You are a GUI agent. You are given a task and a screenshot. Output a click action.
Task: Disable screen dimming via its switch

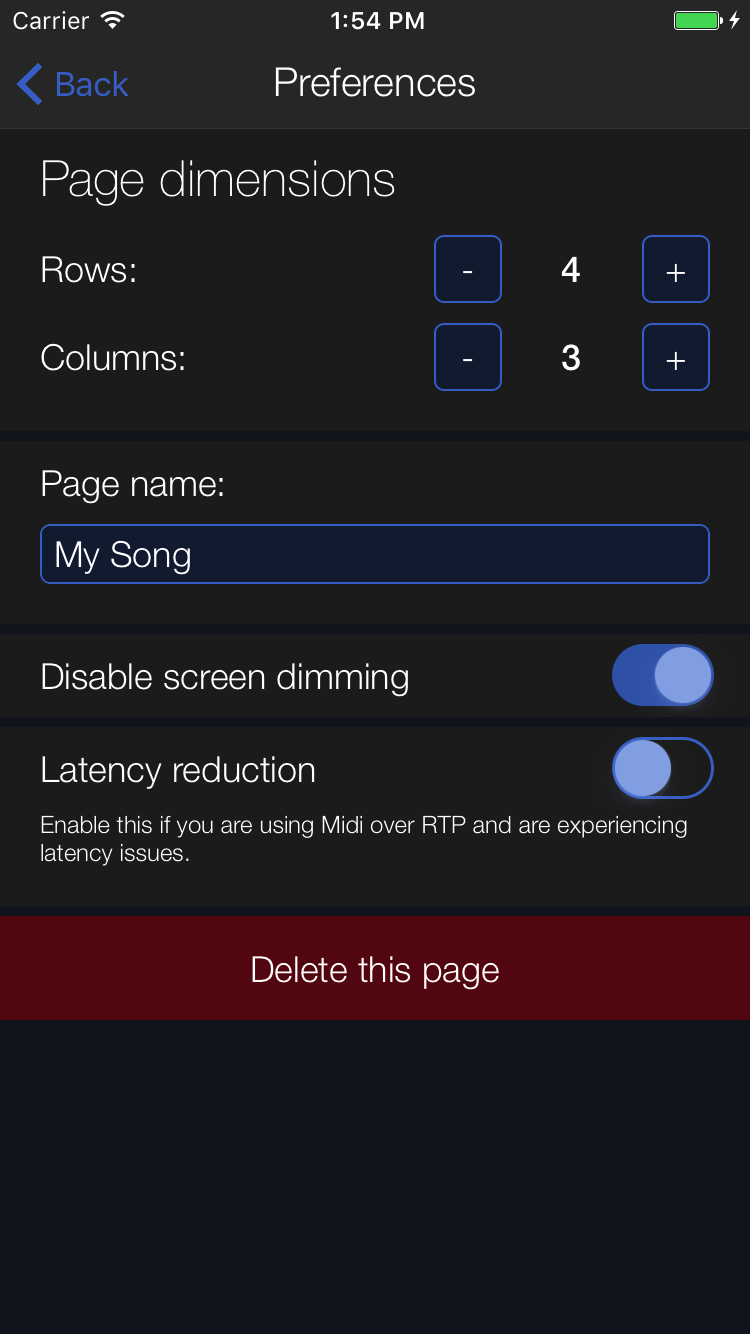[662, 675]
